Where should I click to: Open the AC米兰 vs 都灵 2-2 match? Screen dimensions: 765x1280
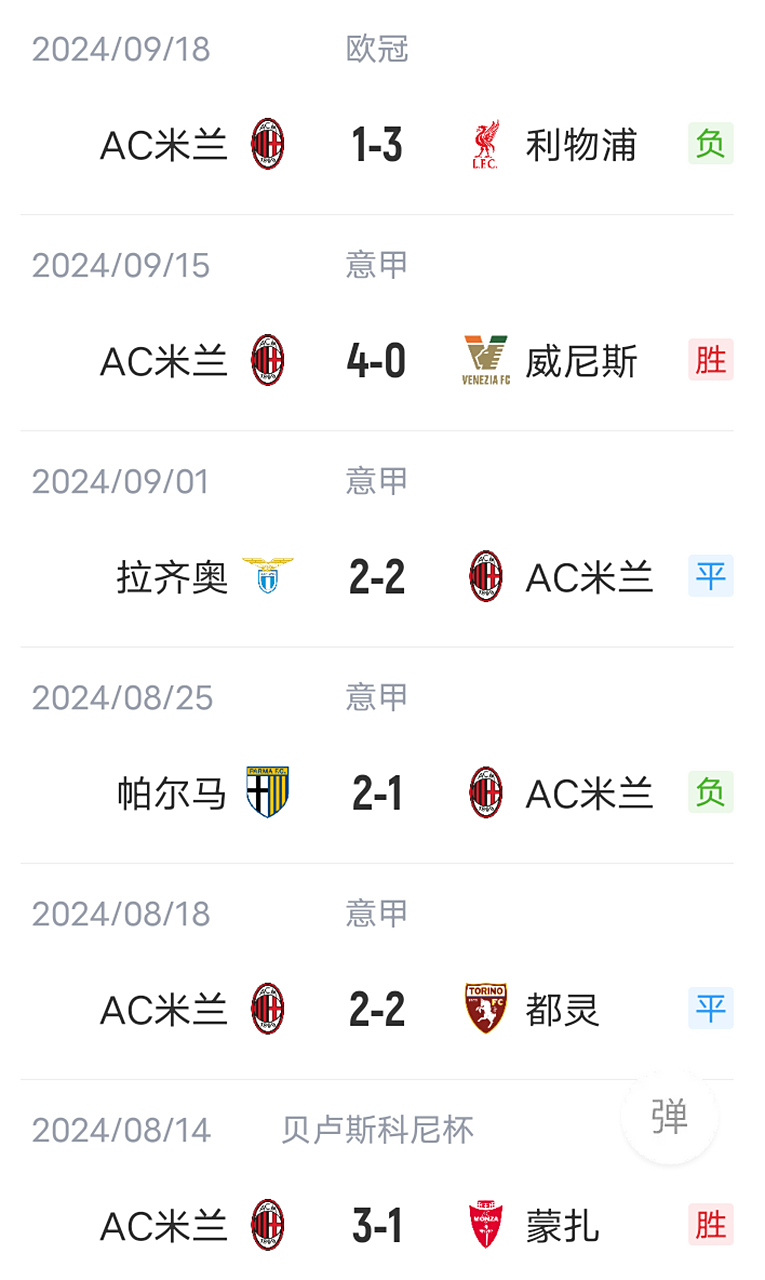[377, 1009]
